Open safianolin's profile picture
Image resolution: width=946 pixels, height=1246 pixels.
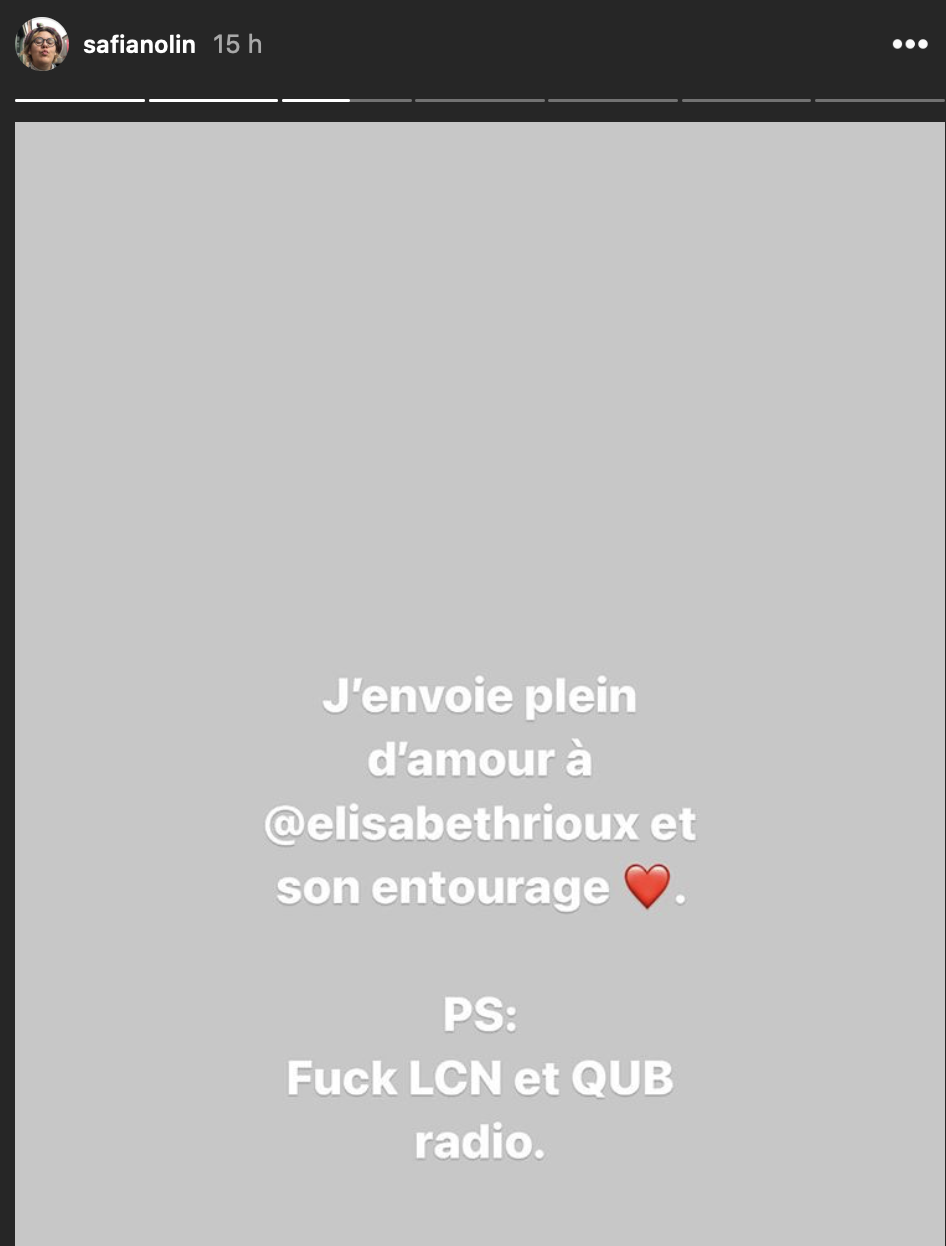point(42,45)
